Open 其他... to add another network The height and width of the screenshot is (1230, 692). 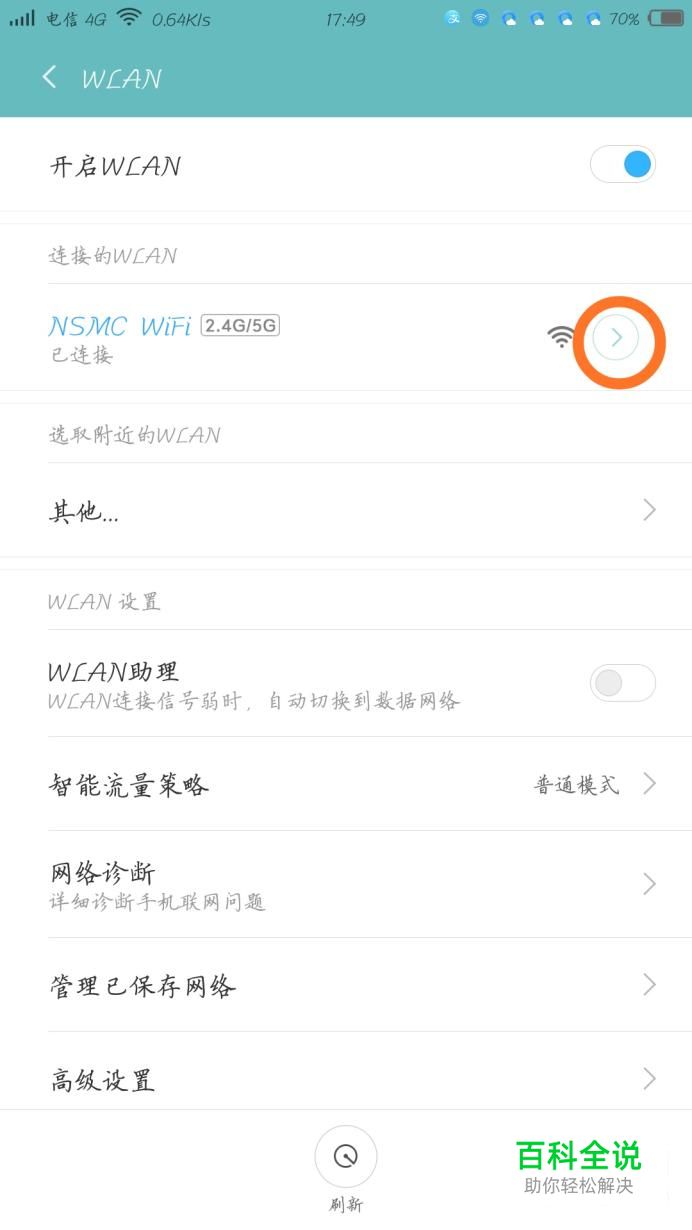[x=346, y=511]
